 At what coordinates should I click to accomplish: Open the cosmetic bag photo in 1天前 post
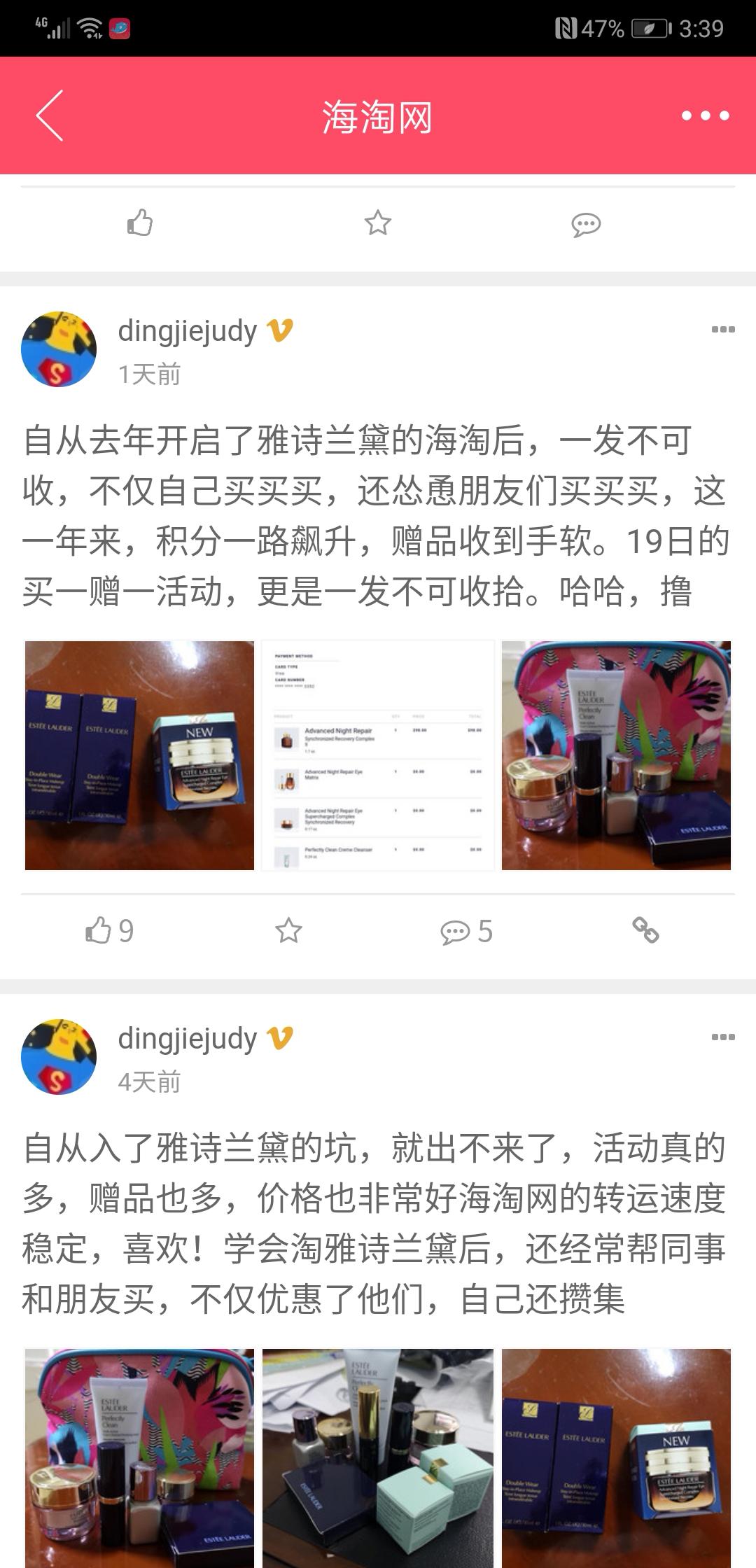[x=616, y=755]
